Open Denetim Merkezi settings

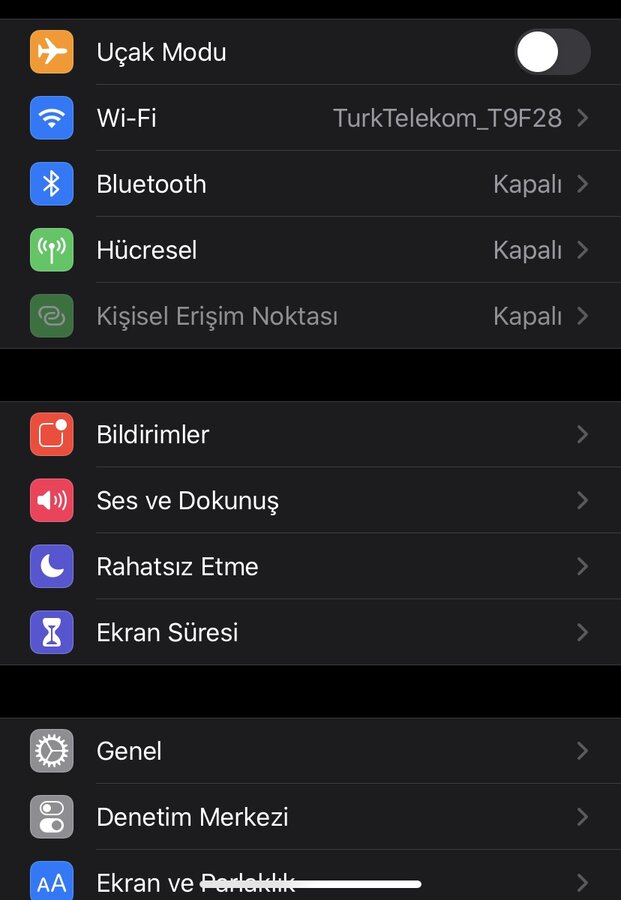pos(310,817)
